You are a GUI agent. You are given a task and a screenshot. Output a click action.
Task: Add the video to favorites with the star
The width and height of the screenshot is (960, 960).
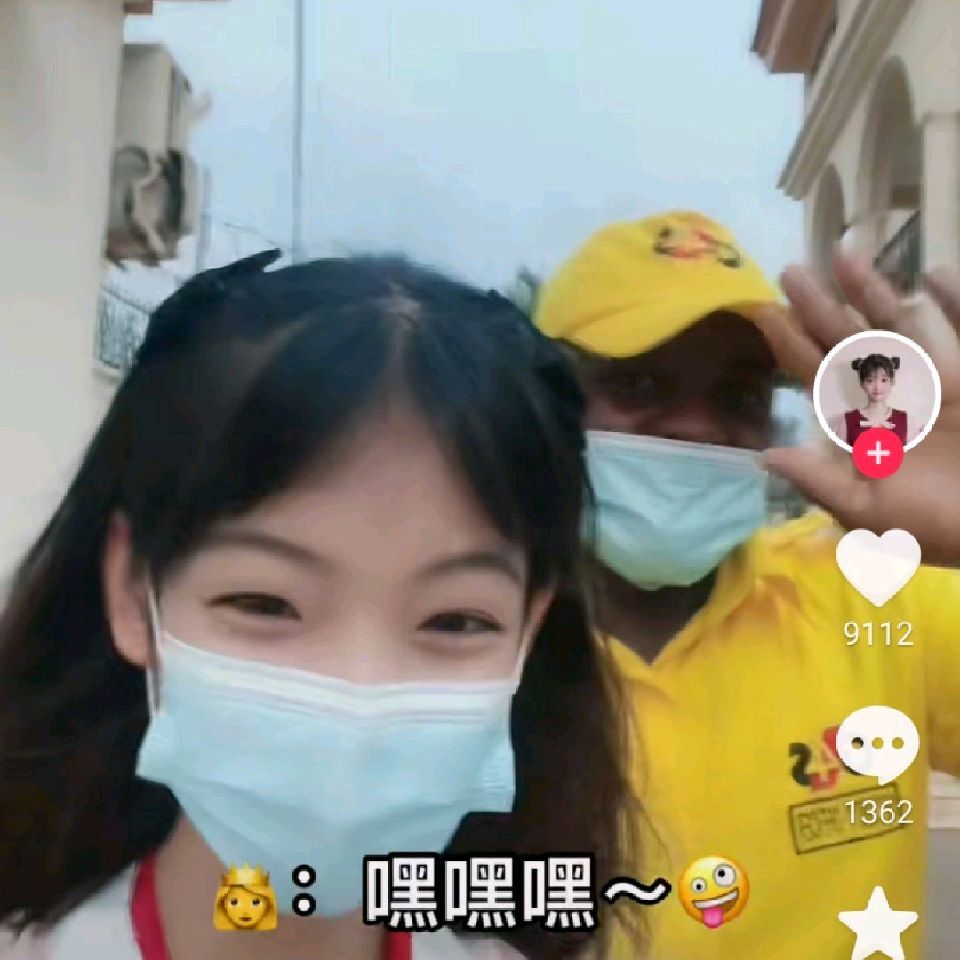pyautogui.click(x=878, y=924)
